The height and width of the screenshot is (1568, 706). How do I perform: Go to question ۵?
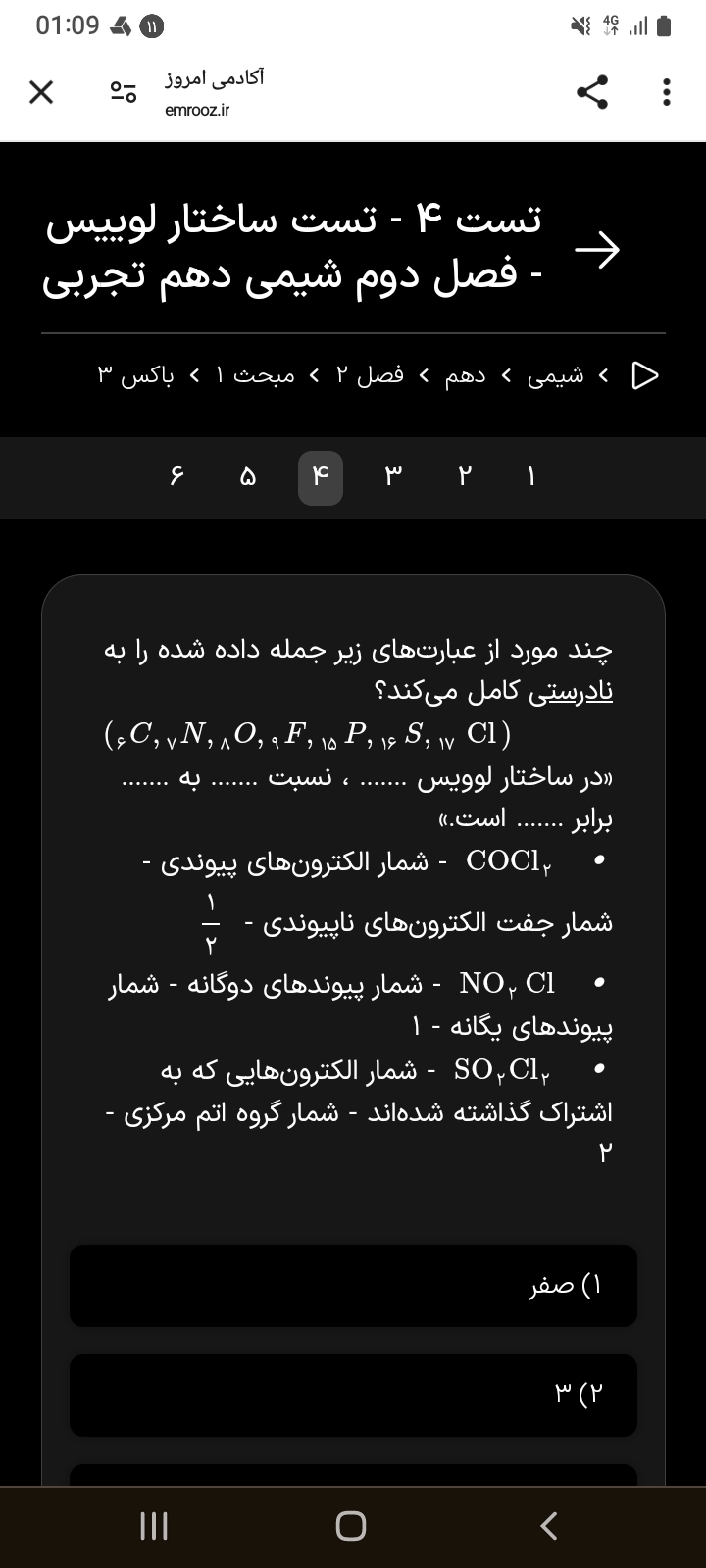pos(248,478)
